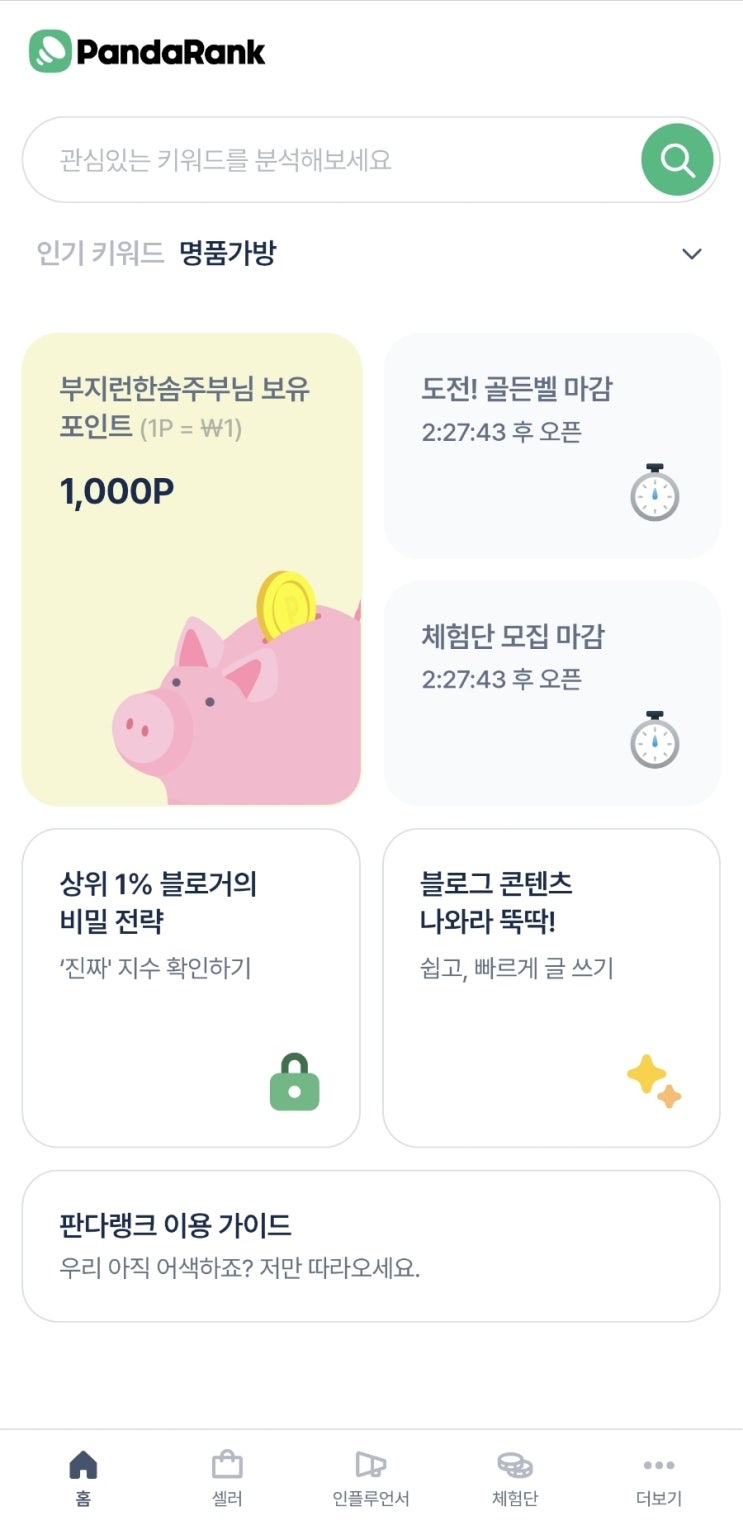Open the 도전! 골든벨 마감 card
The image size is (743, 1530).
[551, 446]
